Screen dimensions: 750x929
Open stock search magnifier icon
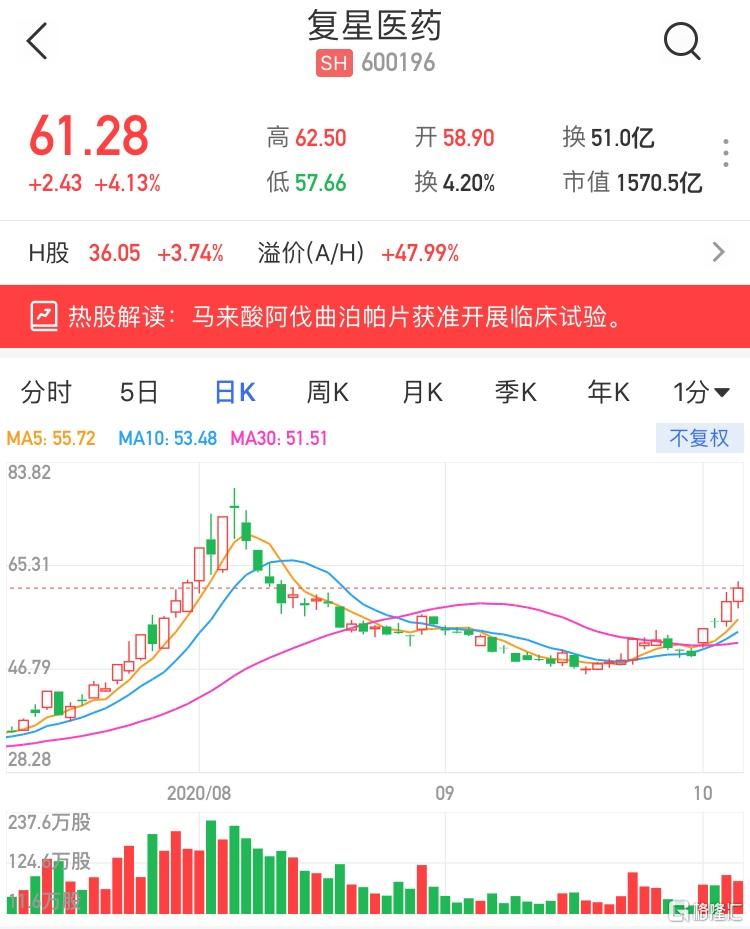coord(682,42)
